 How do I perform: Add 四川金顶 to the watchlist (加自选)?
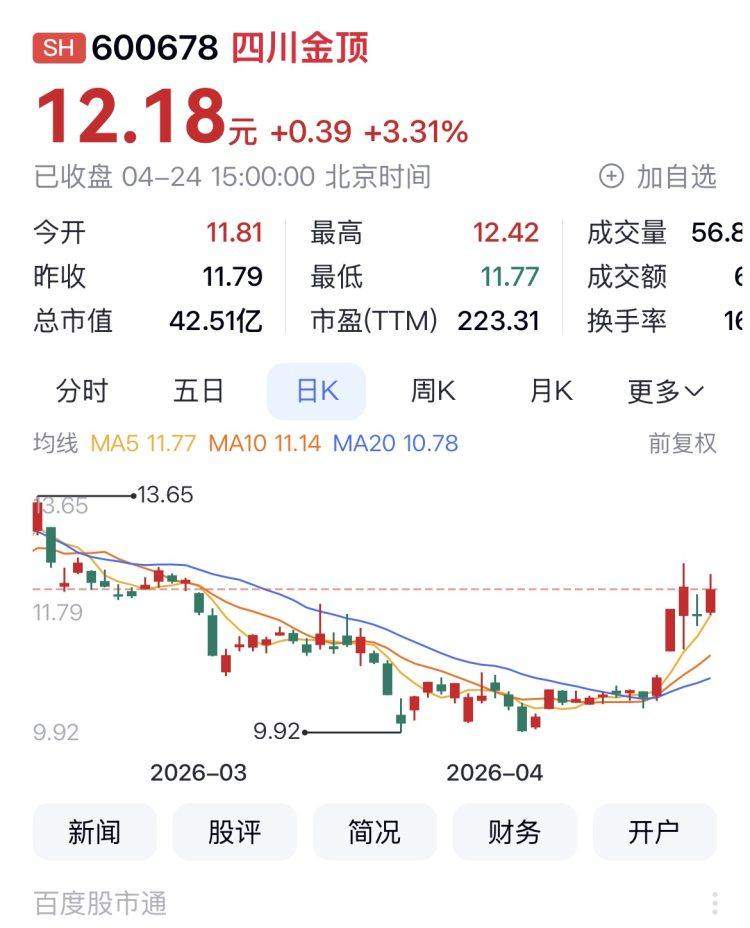point(658,177)
